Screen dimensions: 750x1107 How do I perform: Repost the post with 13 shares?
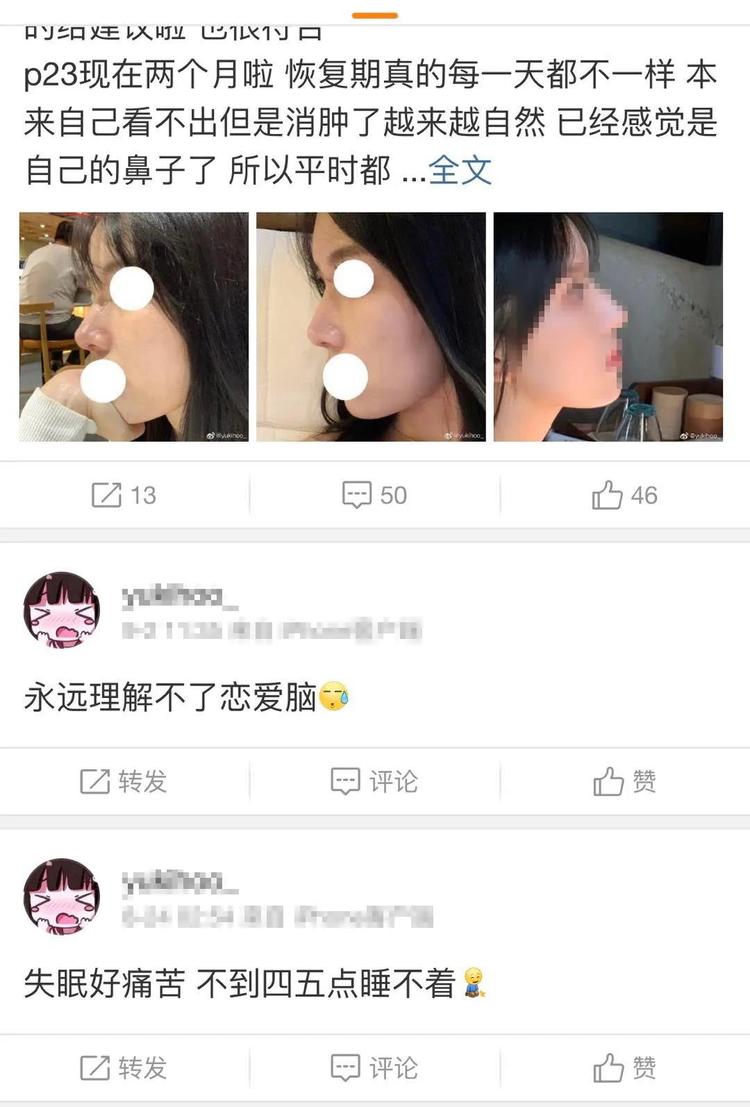coord(124,495)
